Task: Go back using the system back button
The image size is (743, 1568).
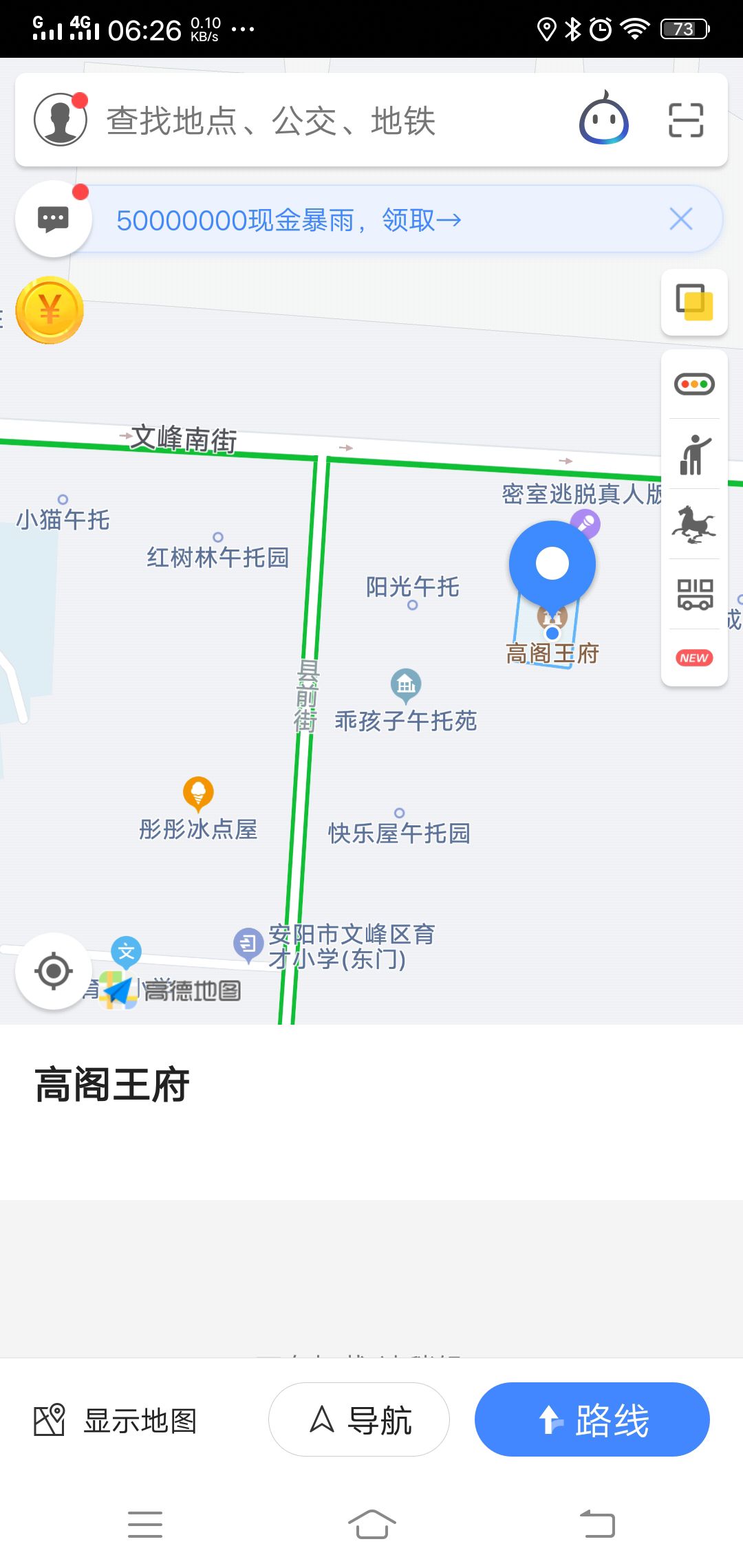Action: point(597,1524)
